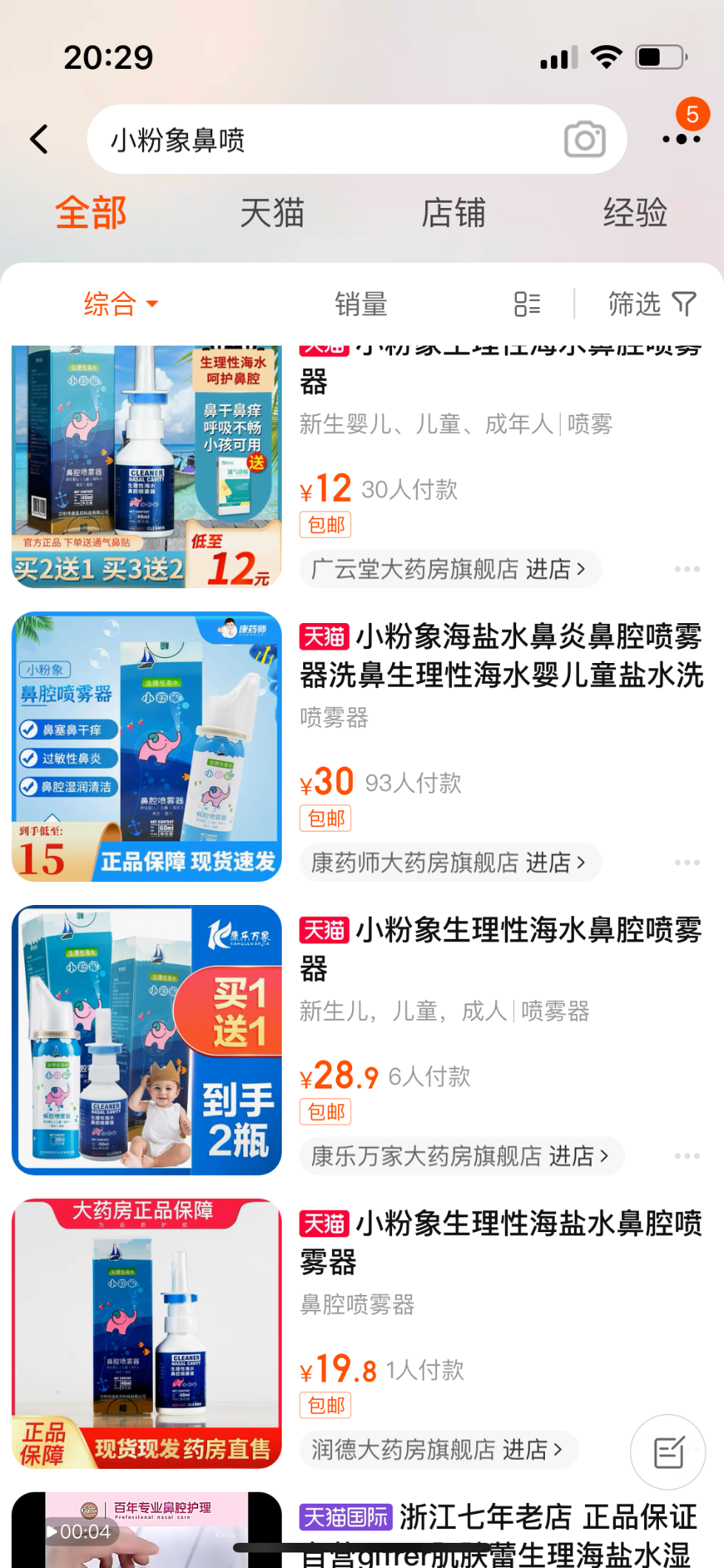Visit 康乐万家大药房旗舰店 store
This screenshot has width=724, height=1568.
pos(461,1155)
